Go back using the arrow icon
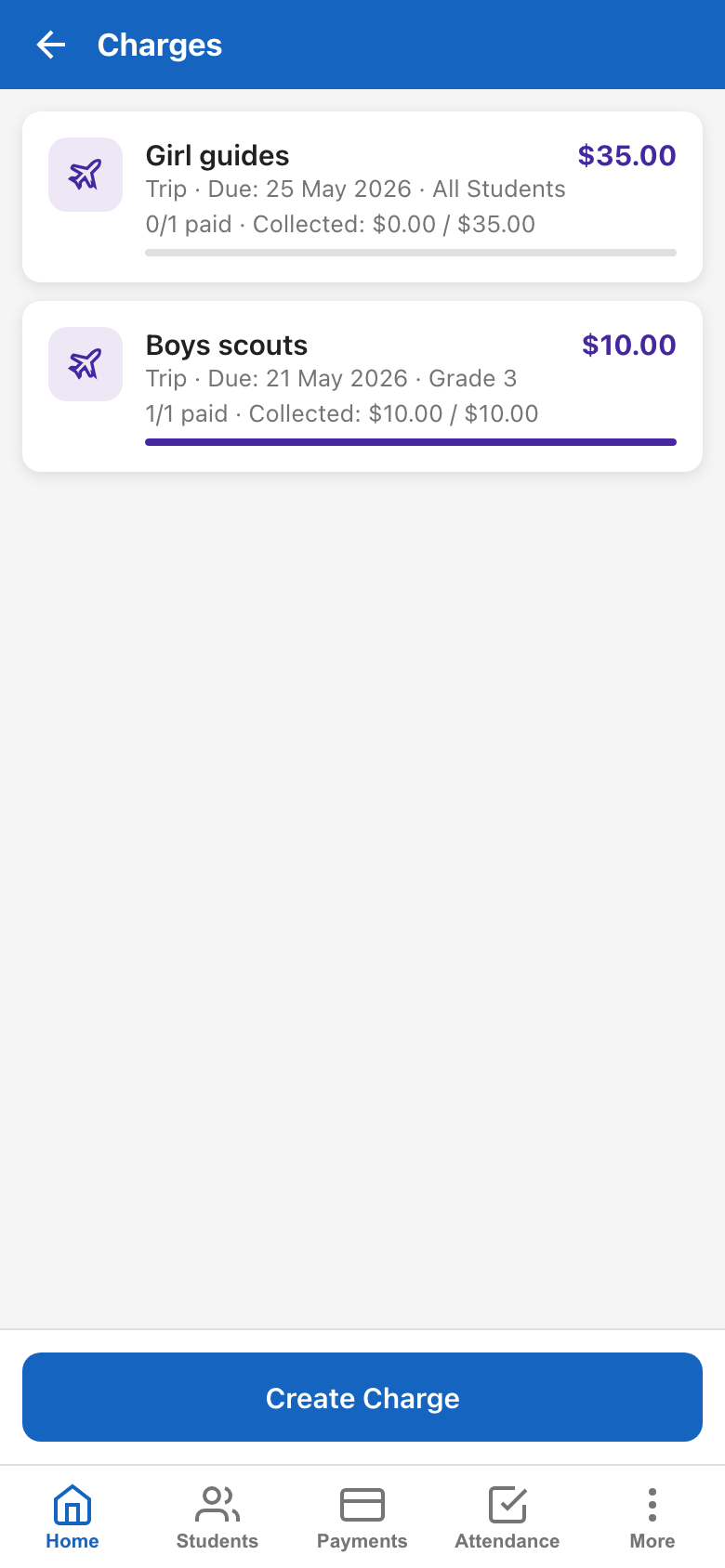Screen dimensions: 725x1568 pos(51,45)
